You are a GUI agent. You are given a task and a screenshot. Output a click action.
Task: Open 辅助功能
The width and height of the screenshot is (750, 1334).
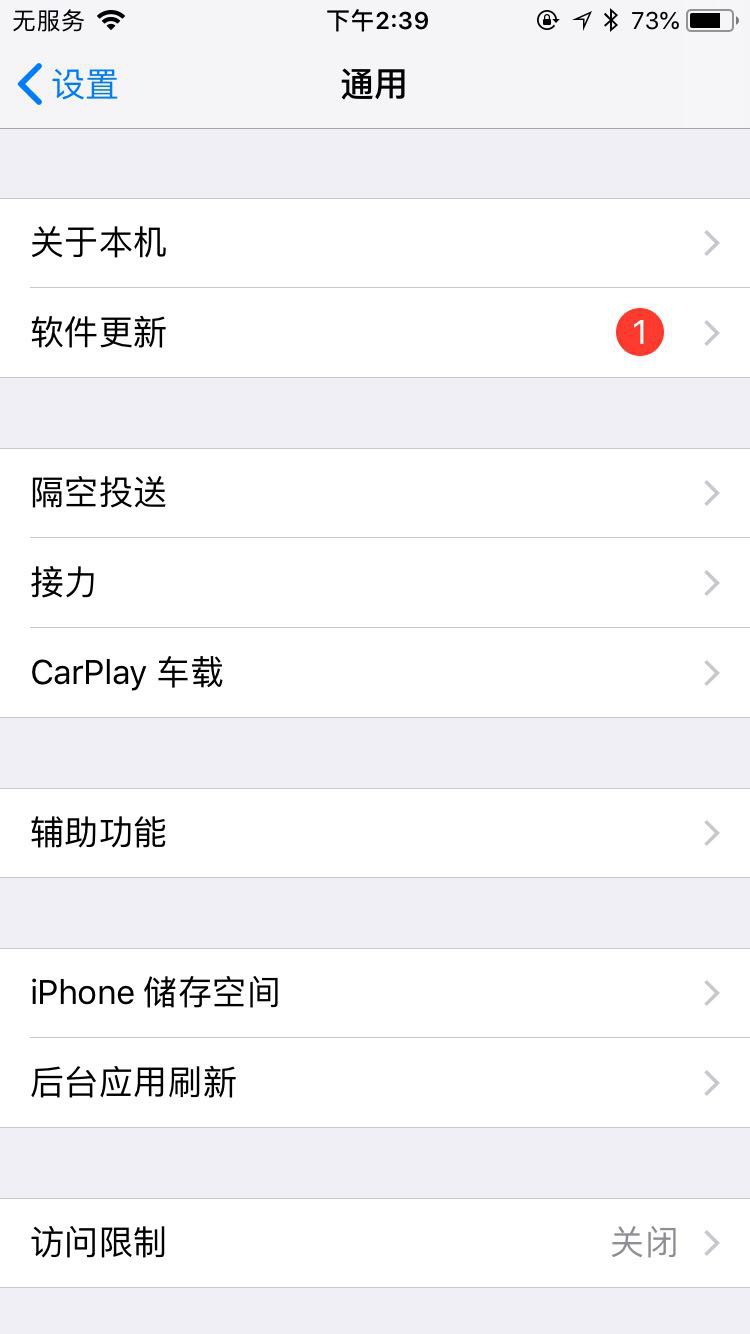(x=375, y=833)
